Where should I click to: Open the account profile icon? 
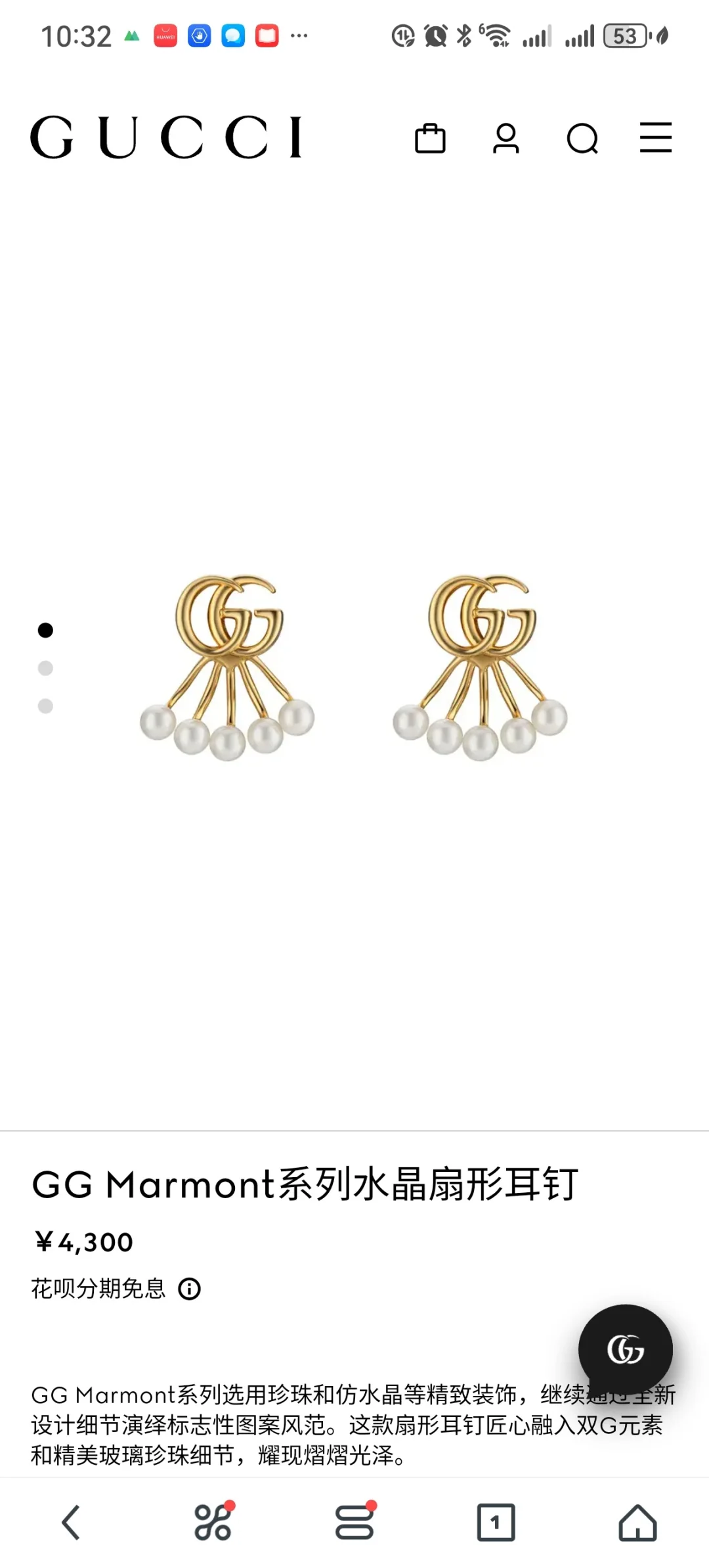506,138
